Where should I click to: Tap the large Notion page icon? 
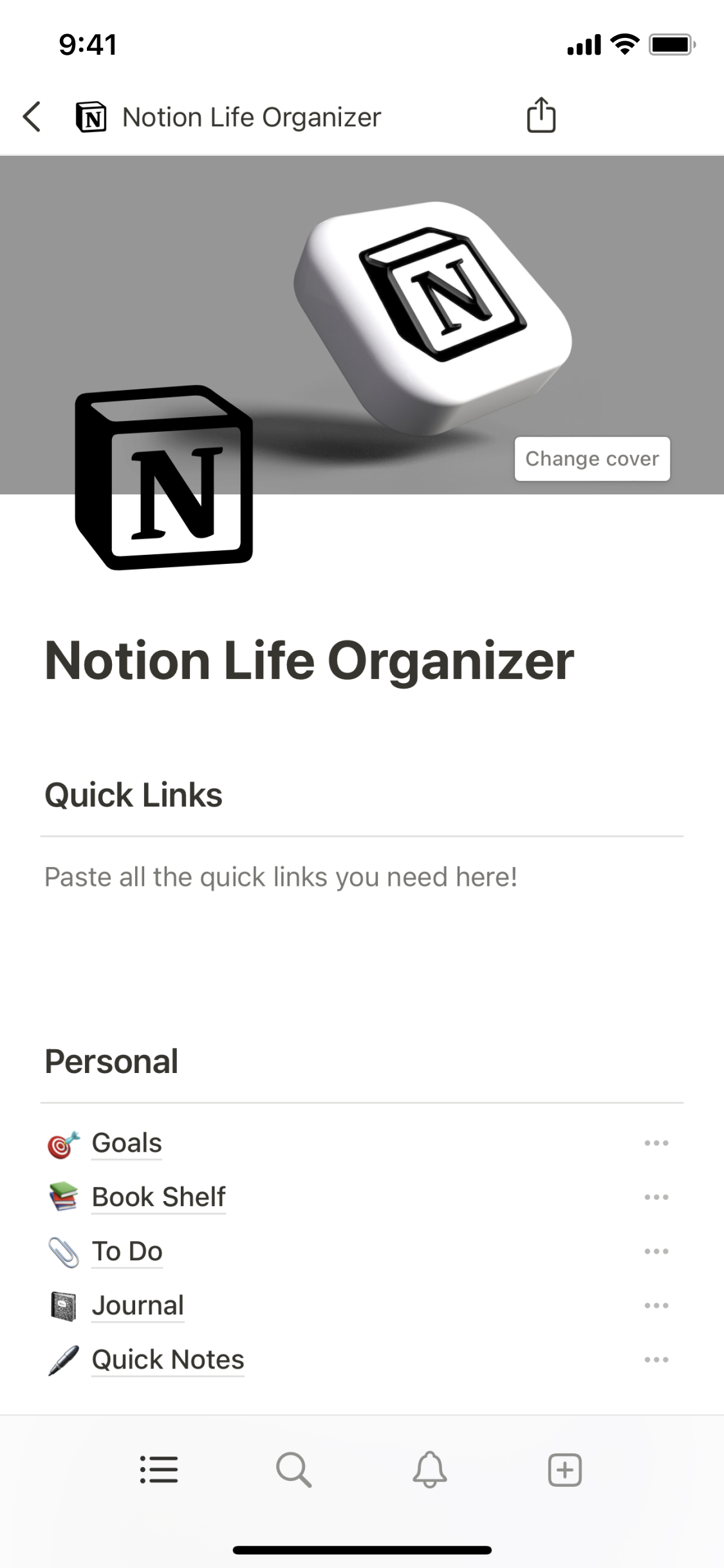point(164,478)
